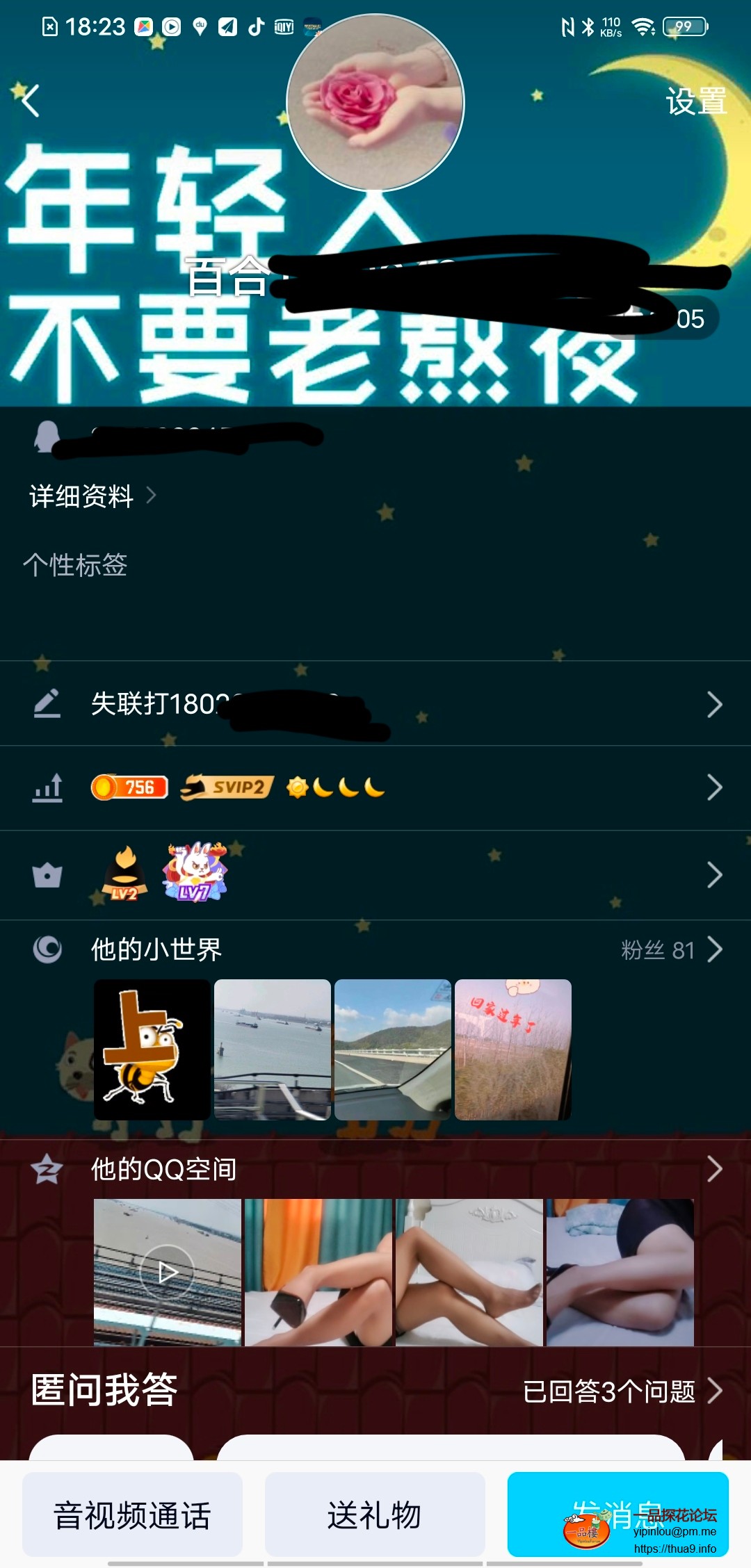Go back using the top-left arrow
The height and width of the screenshot is (1568, 751).
pyautogui.click(x=31, y=101)
